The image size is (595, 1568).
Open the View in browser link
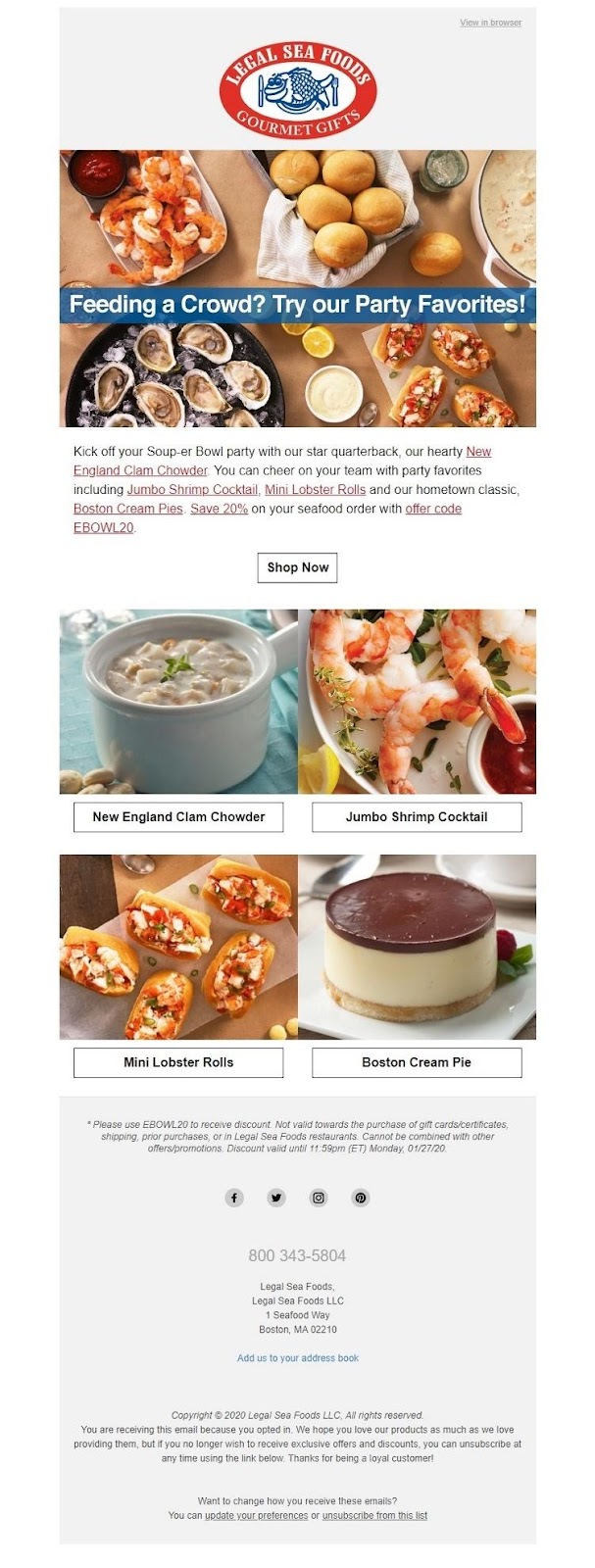(x=490, y=23)
